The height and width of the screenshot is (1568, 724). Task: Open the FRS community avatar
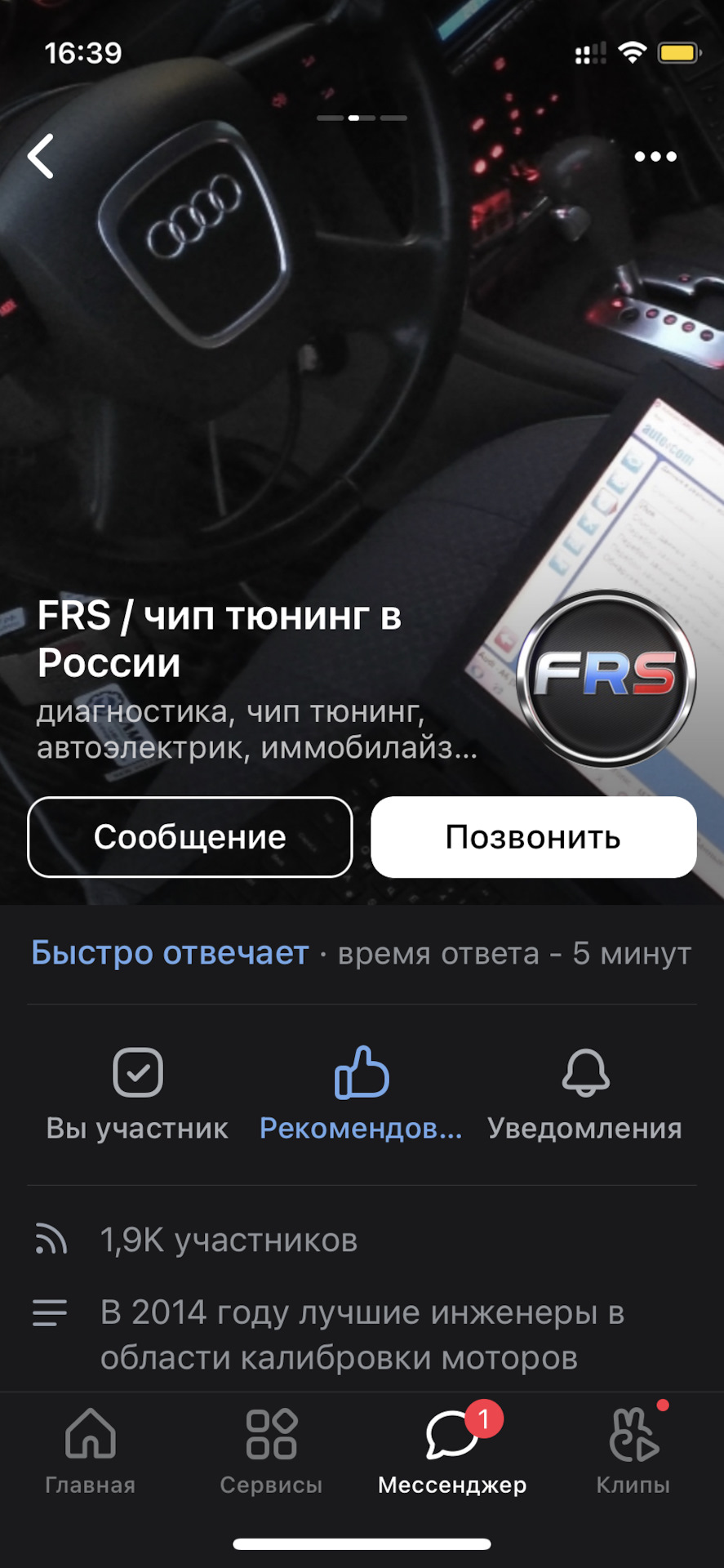(606, 678)
